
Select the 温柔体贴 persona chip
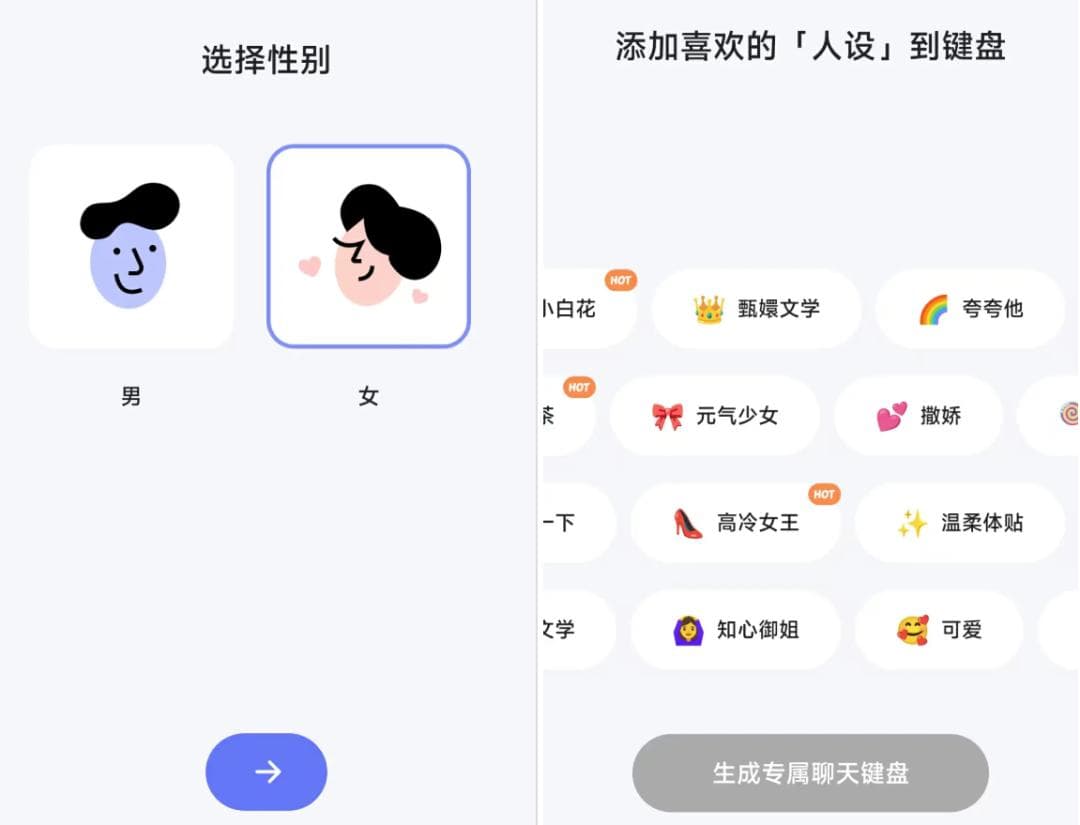point(959,523)
